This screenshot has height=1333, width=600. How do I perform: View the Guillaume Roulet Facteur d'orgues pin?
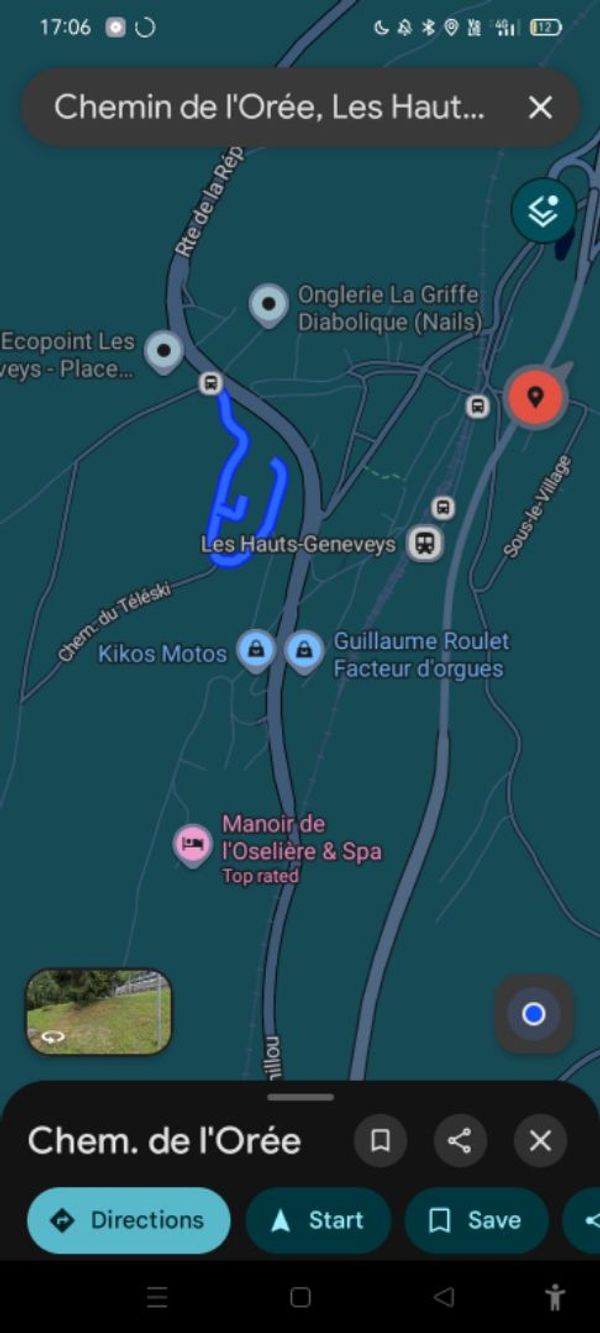click(304, 651)
